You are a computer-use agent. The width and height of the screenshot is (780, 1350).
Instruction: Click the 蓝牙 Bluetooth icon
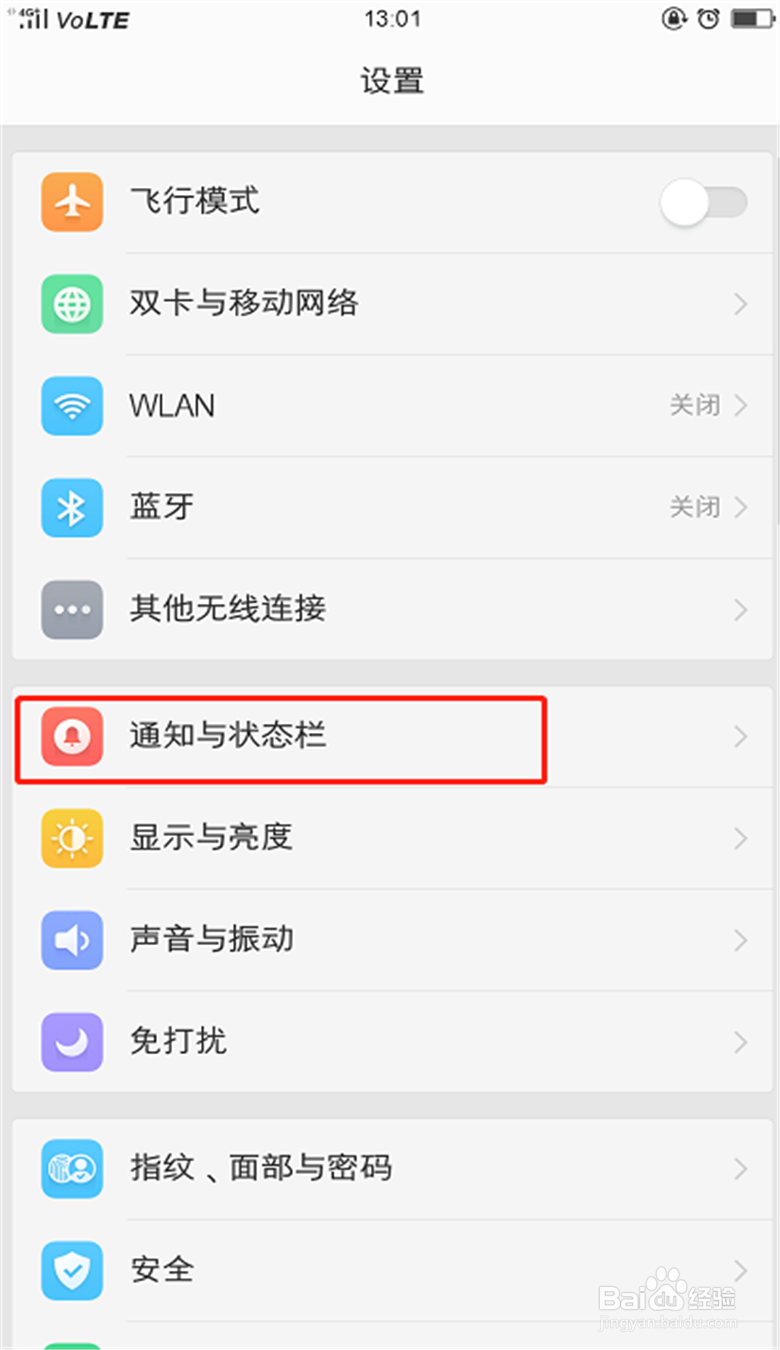71,508
